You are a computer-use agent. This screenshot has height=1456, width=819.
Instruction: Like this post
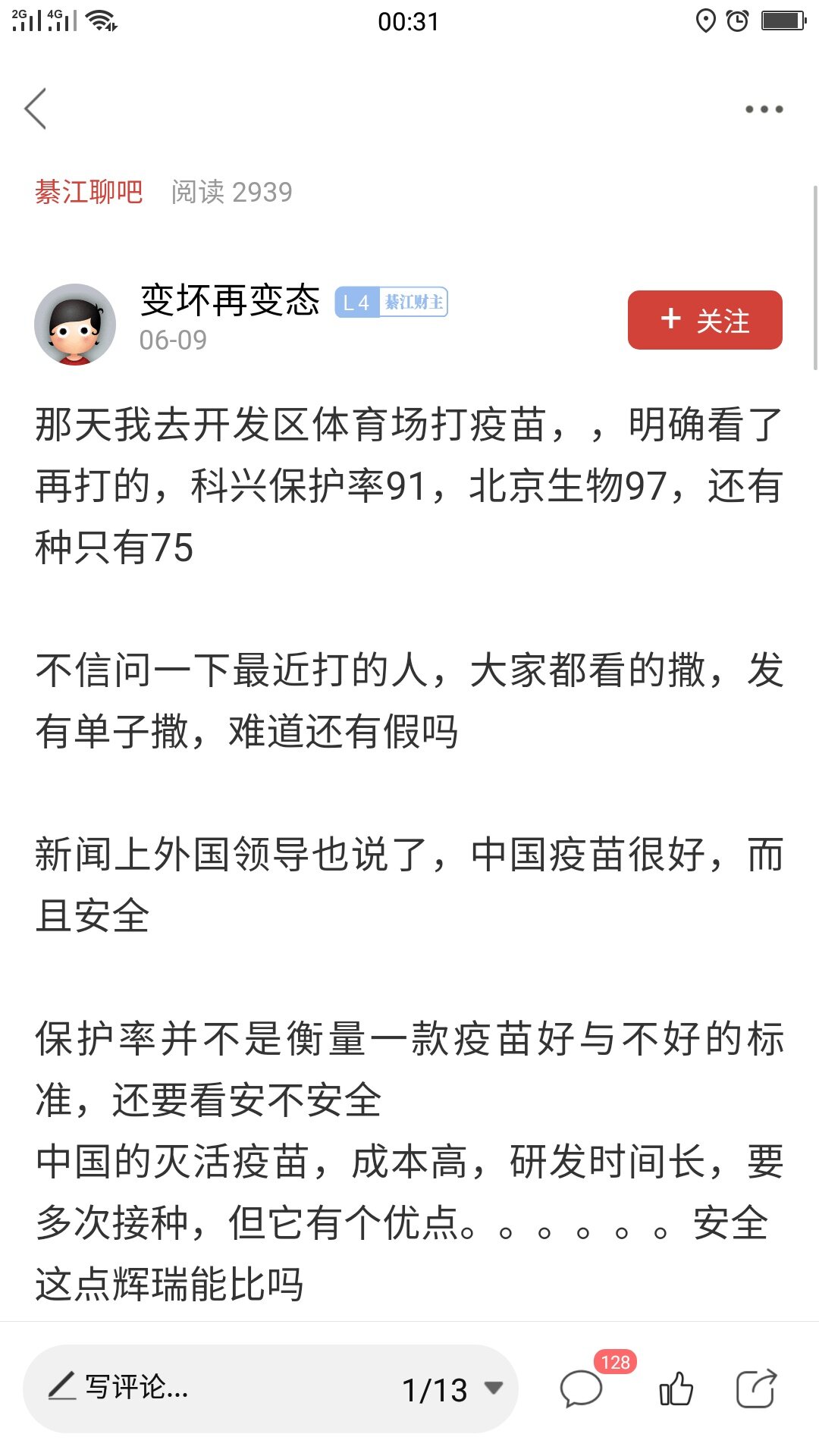point(676,1389)
